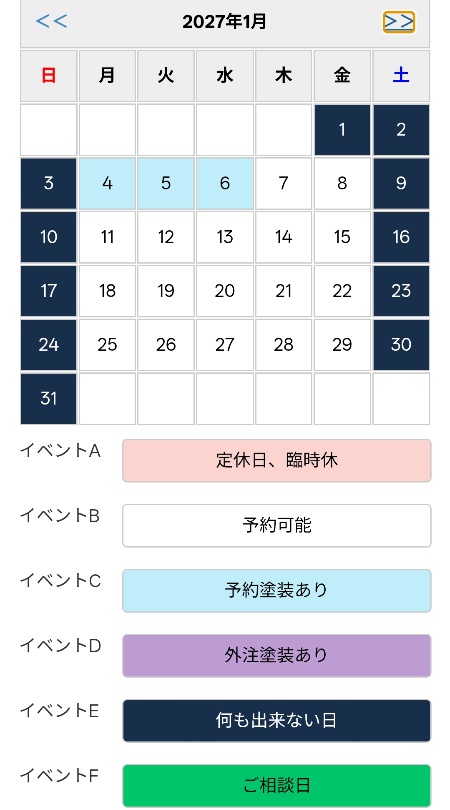Select January 6 on the calendar
450x810 pixels.
225,183
